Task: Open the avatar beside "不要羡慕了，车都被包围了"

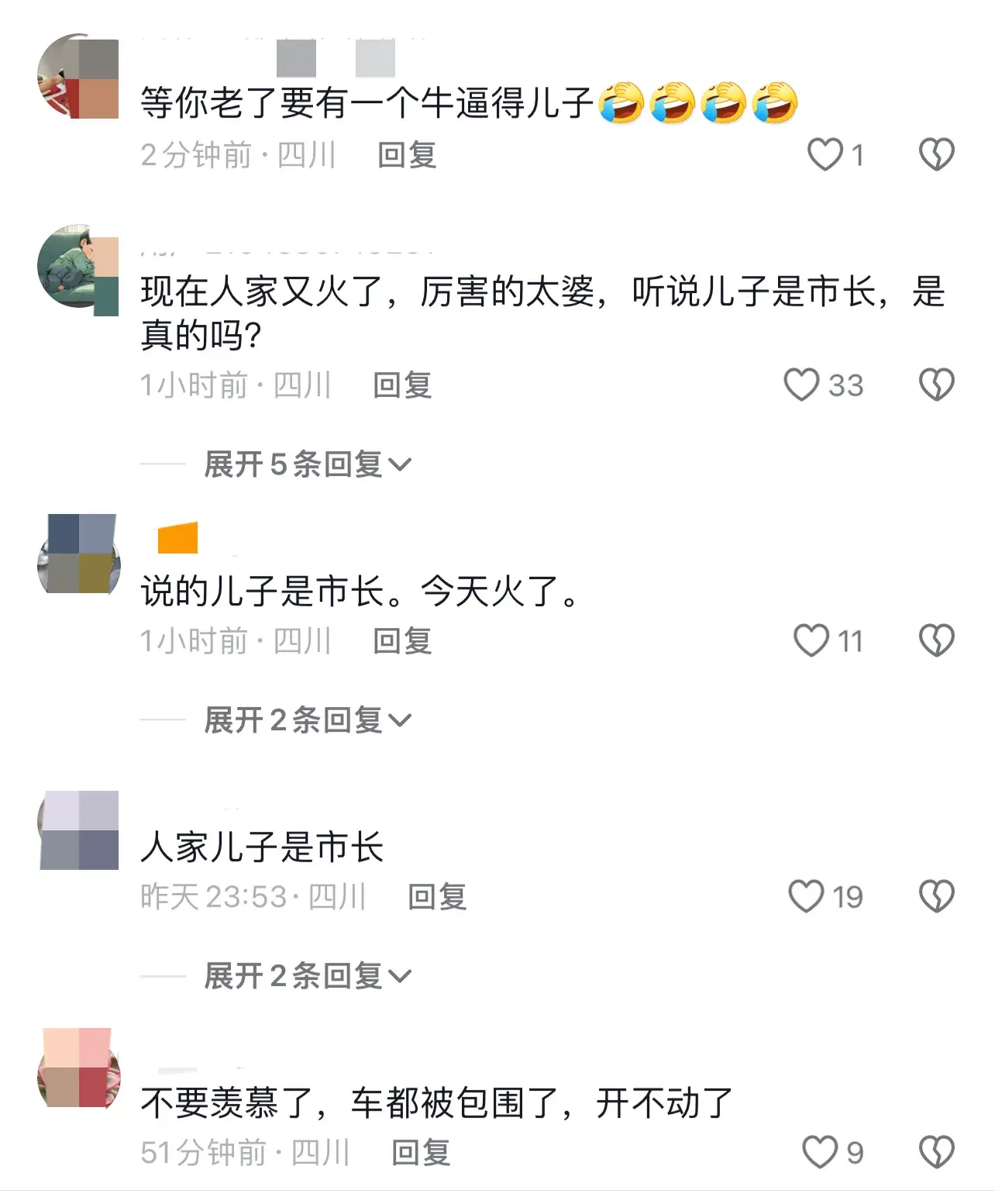Action: 78,1068
